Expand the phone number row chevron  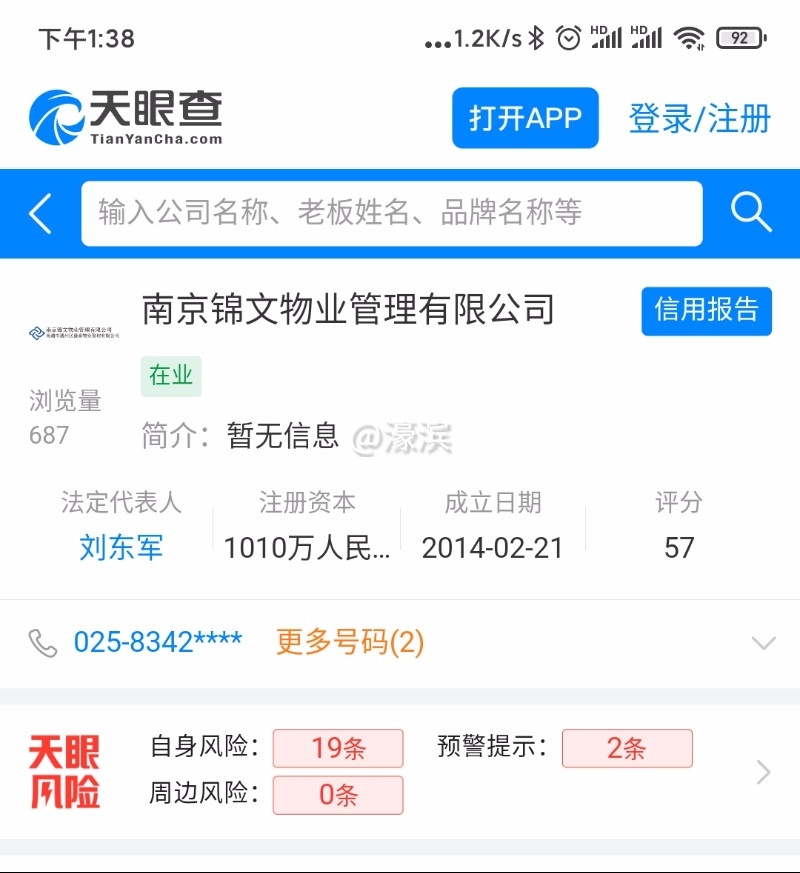[763, 642]
